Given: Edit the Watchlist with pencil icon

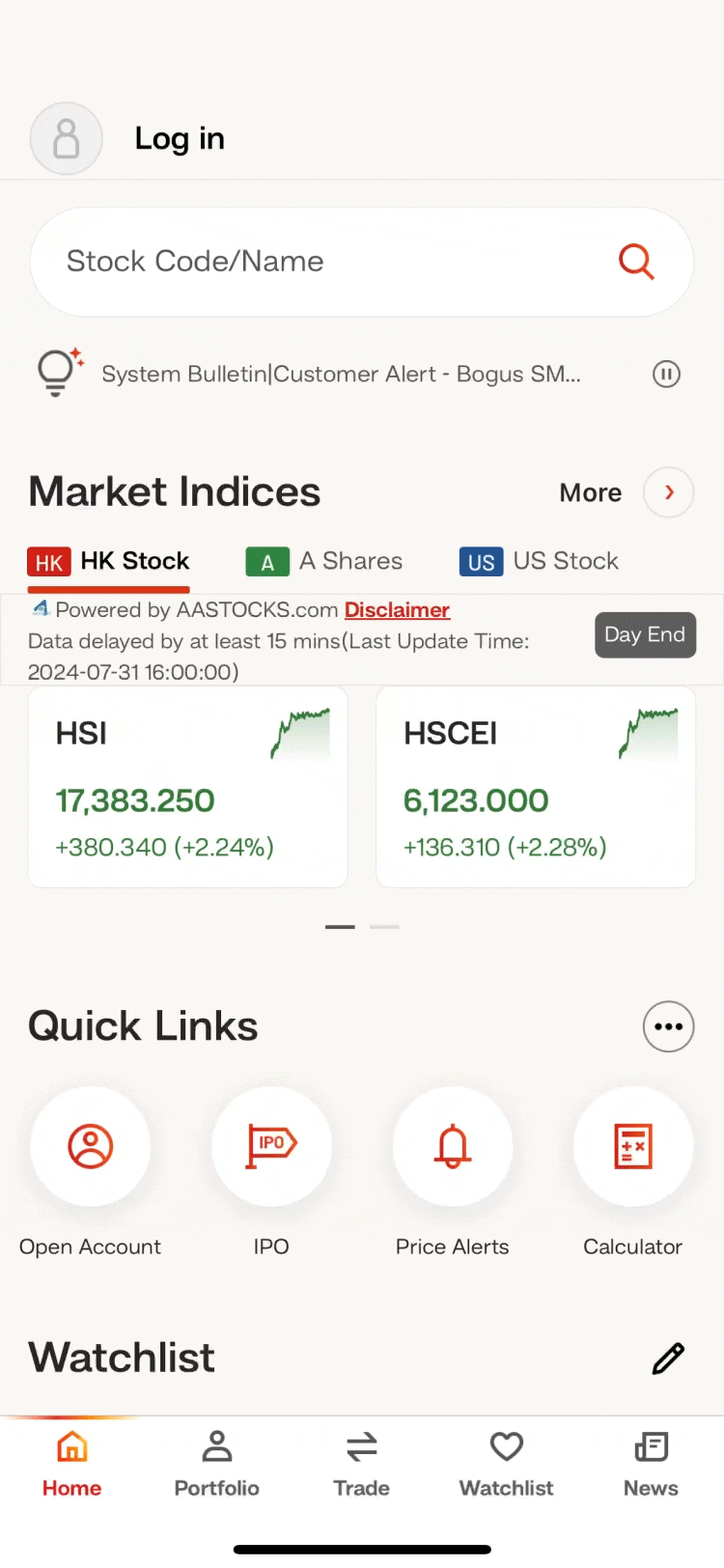Looking at the screenshot, I should pyautogui.click(x=668, y=1358).
